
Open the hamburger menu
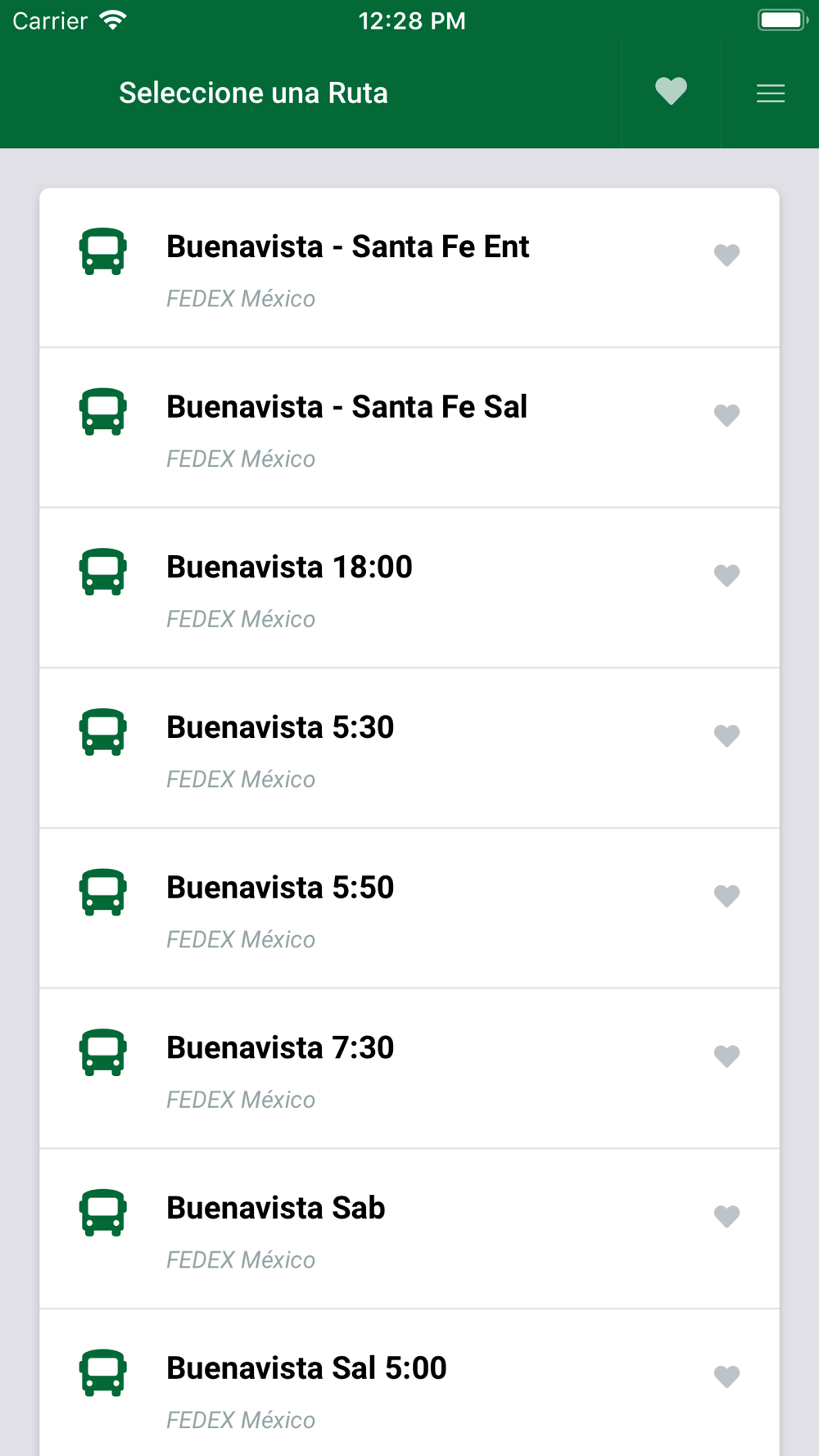click(770, 93)
